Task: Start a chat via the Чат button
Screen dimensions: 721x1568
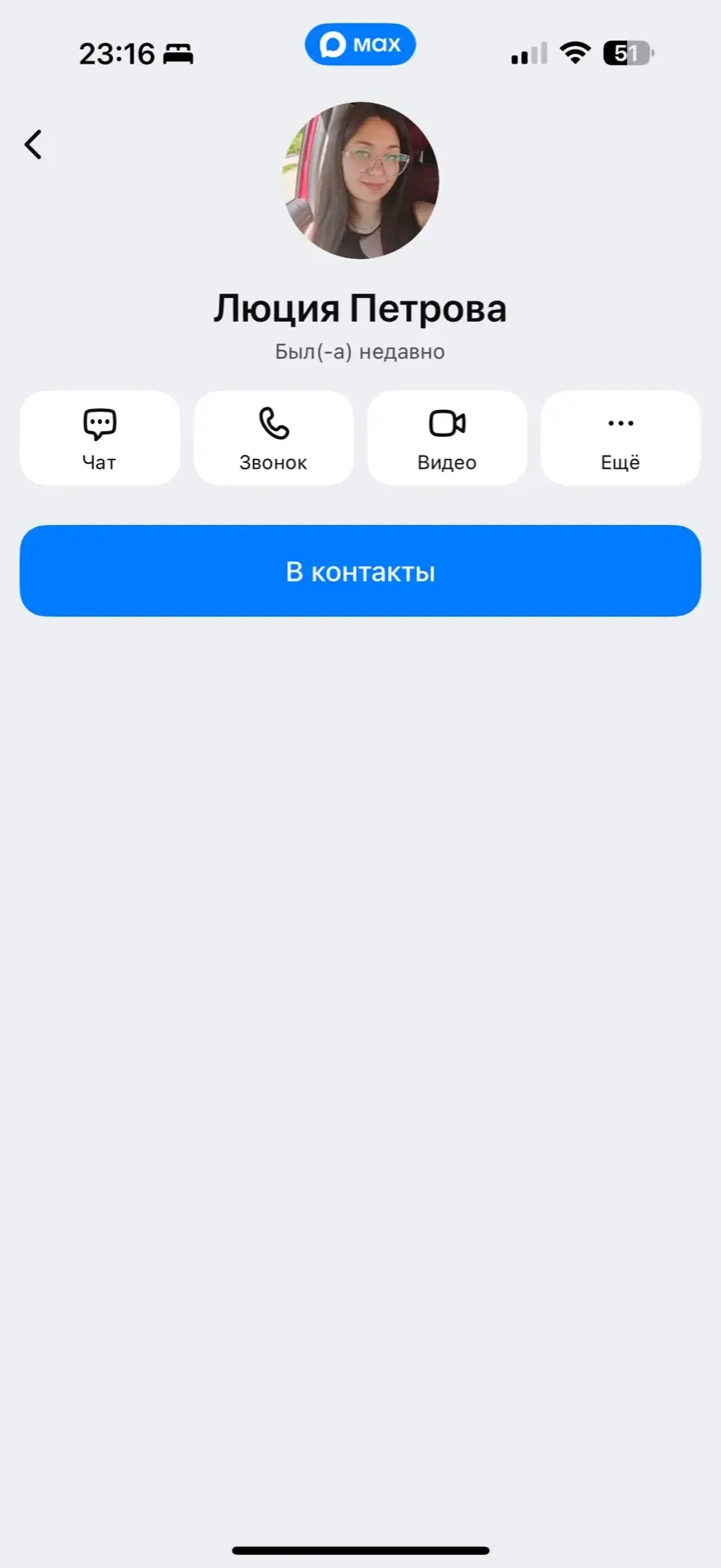Action: click(100, 439)
